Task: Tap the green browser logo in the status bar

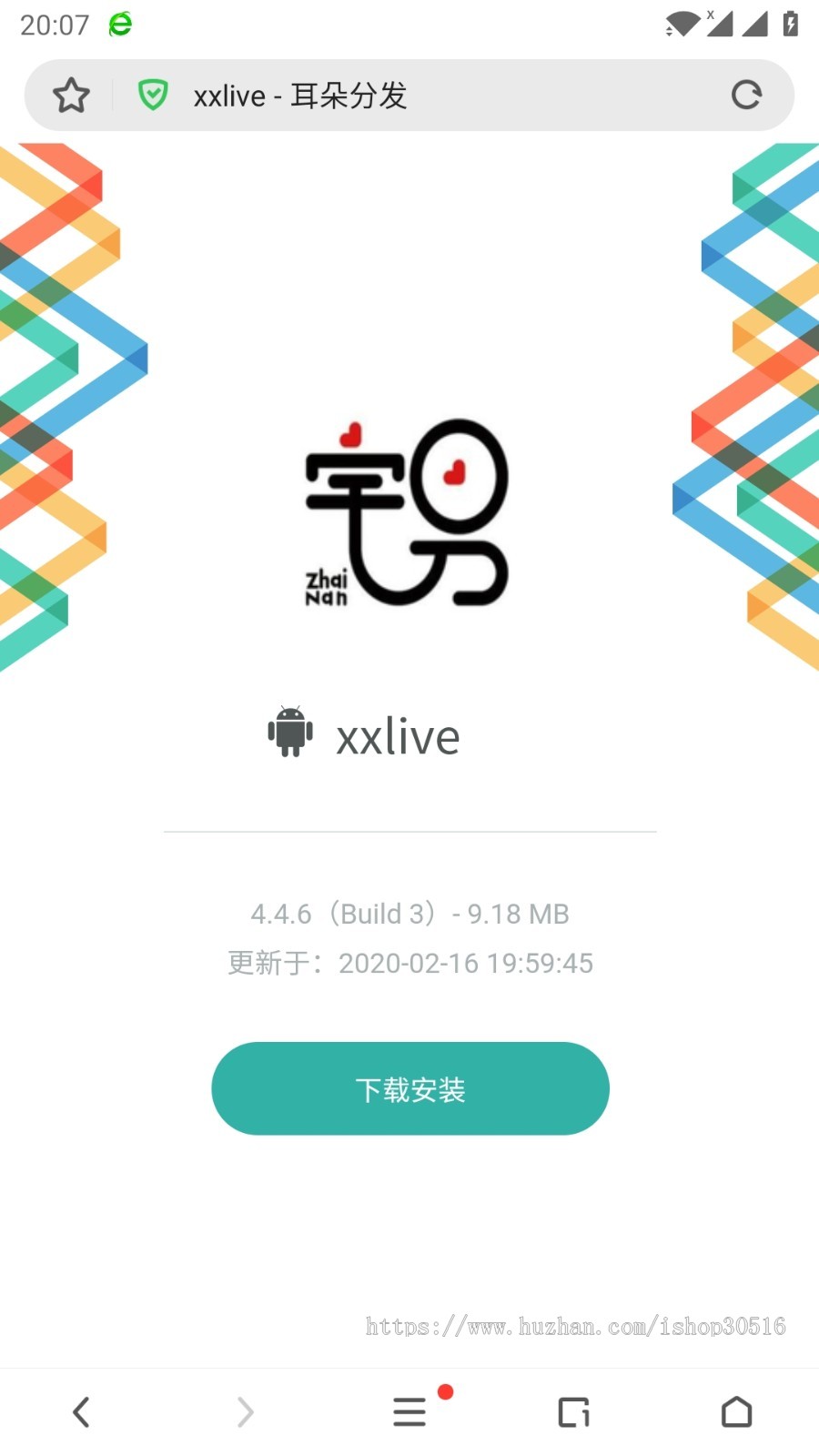Action: coord(119,24)
